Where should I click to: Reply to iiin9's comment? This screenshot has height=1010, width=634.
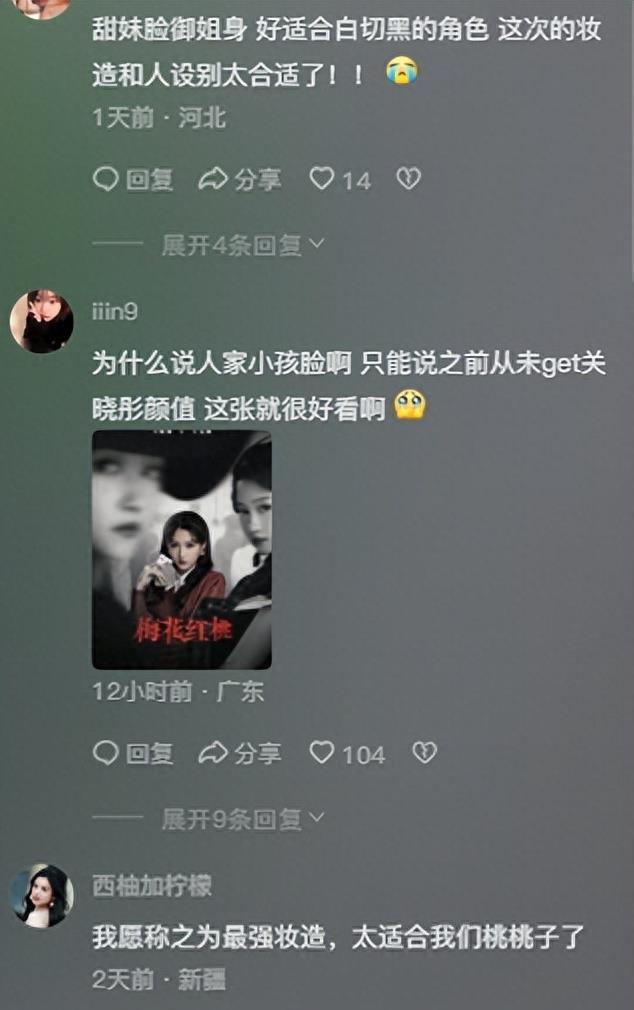[133, 753]
